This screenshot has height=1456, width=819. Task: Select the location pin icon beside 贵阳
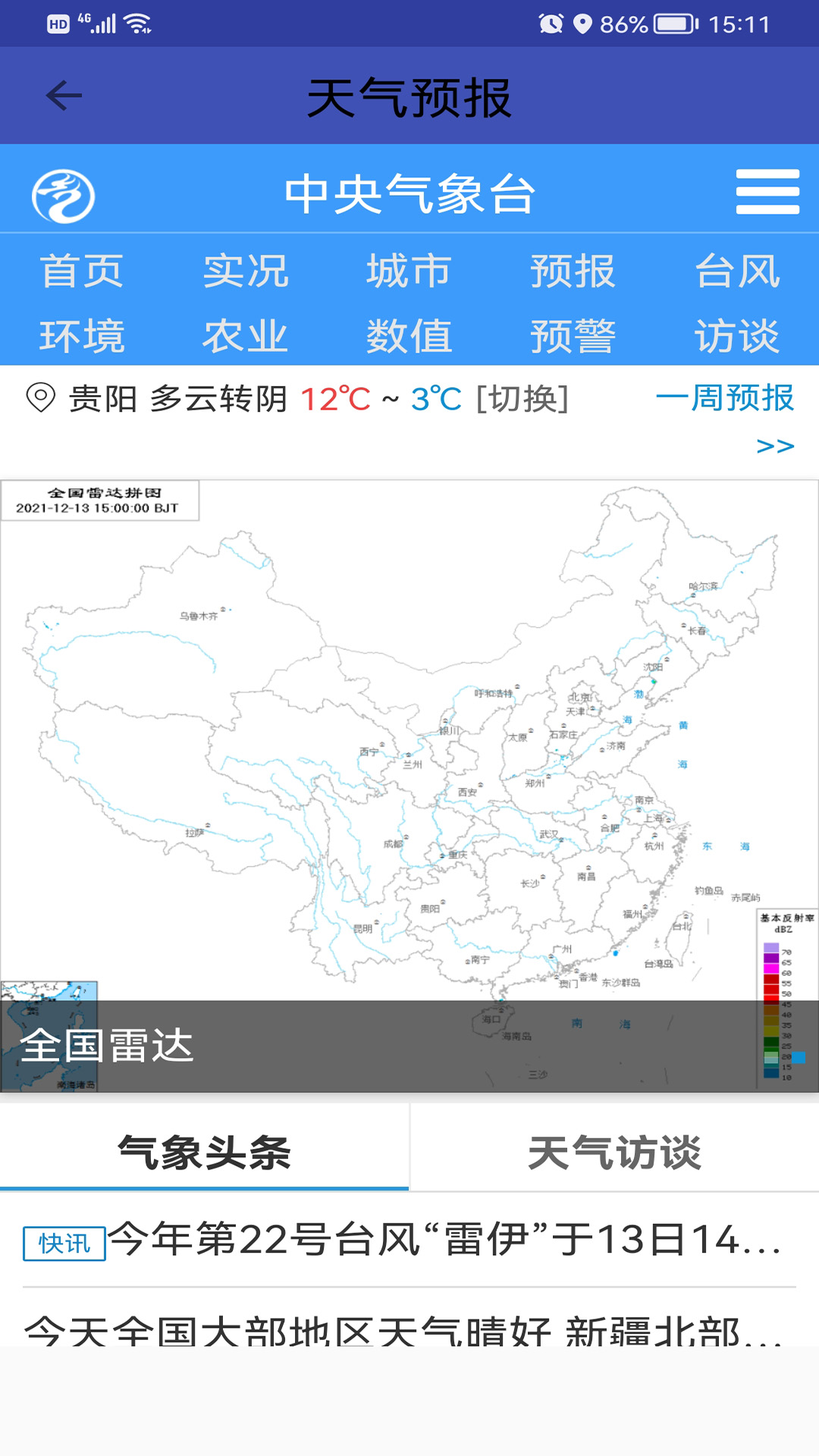coord(39,398)
